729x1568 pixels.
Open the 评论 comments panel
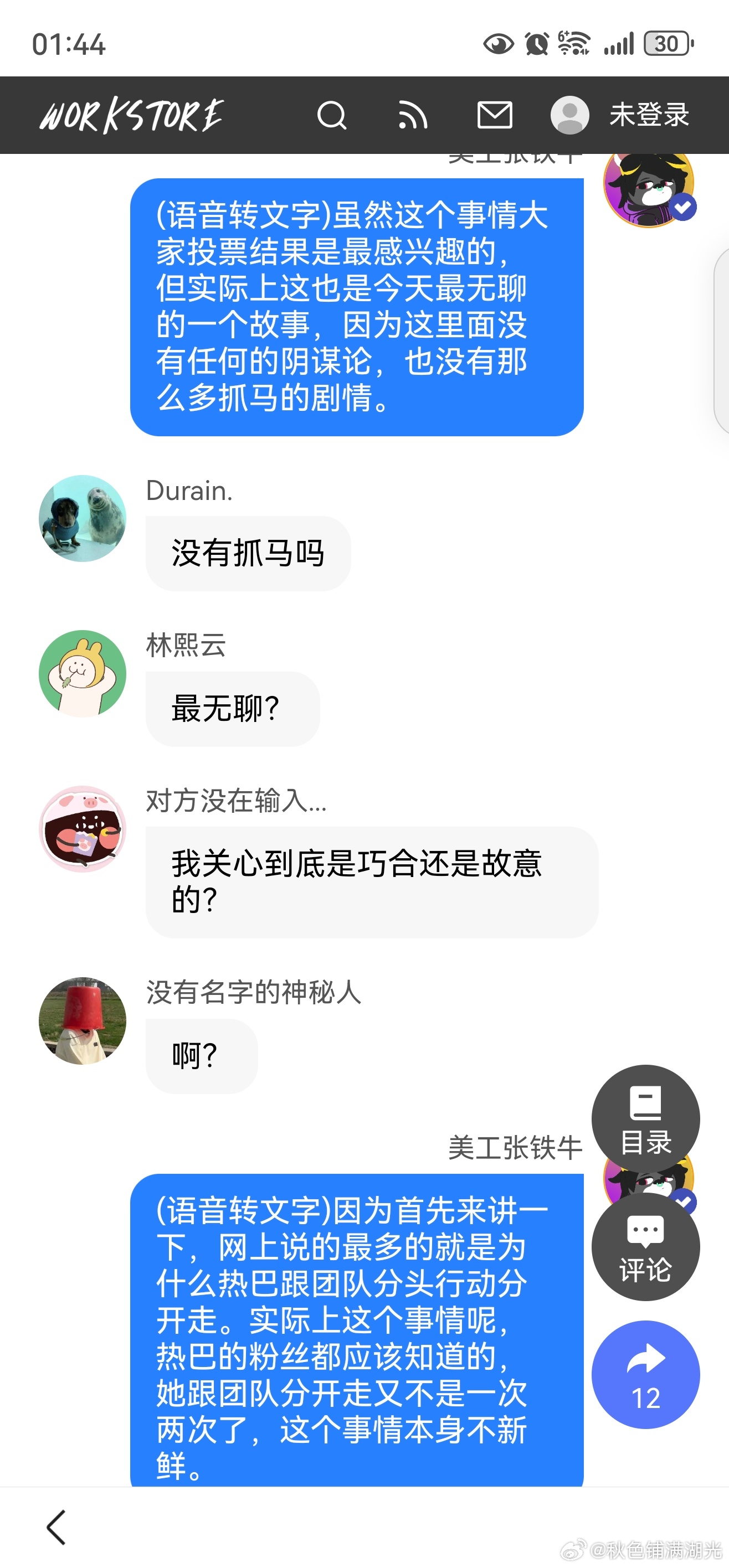(647, 1247)
